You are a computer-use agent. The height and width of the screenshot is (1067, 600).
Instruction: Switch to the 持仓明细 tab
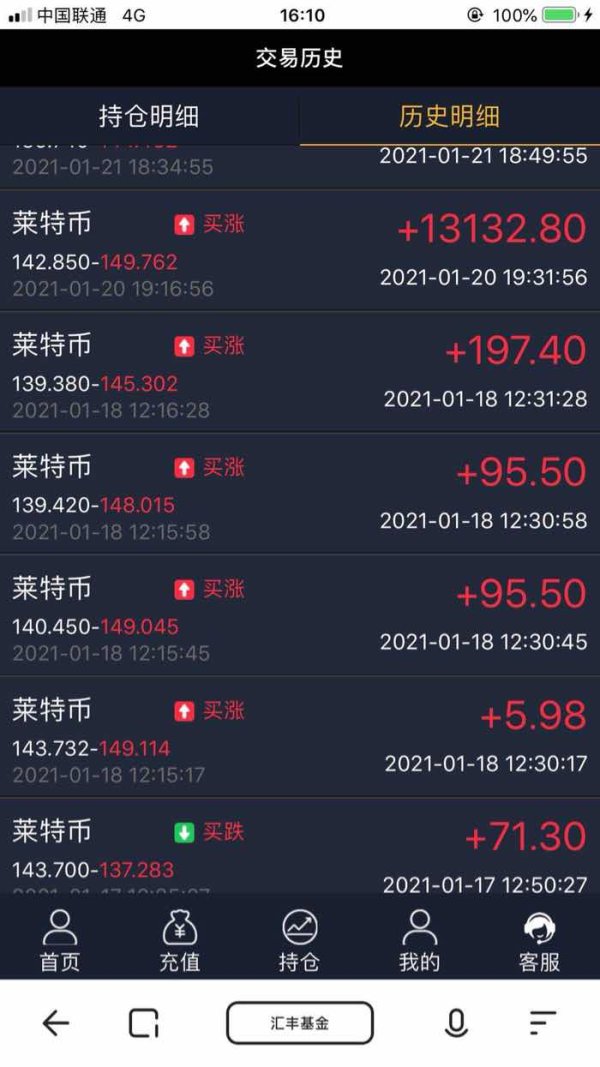(149, 116)
